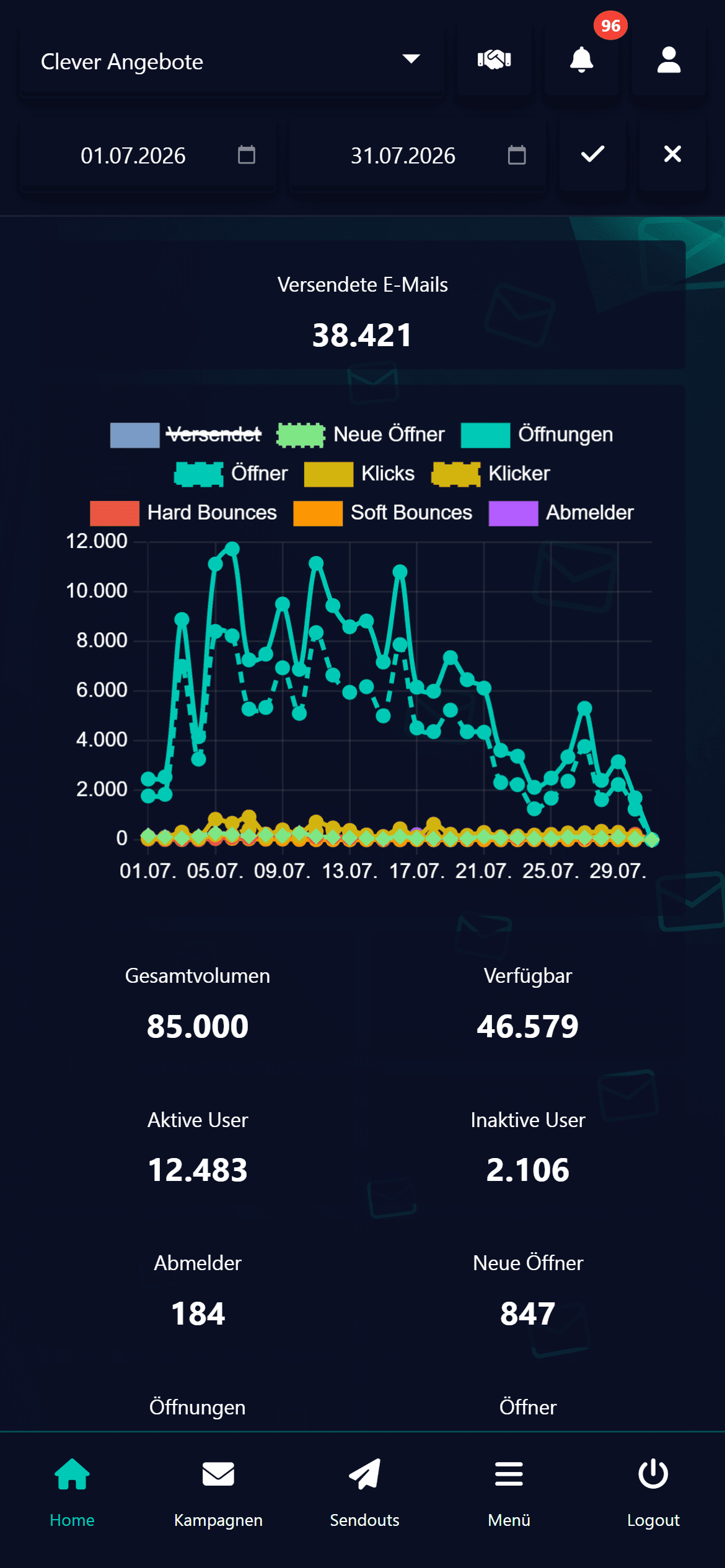Viewport: 725px width, 1568px height.
Task: Hide the Abmelder series in legend
Action: click(x=561, y=513)
